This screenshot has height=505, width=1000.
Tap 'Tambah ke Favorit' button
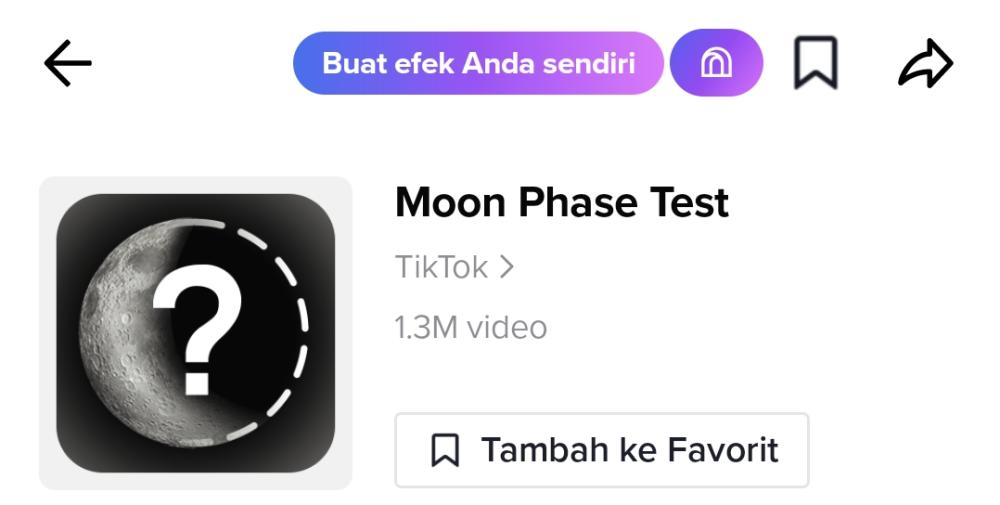click(x=602, y=450)
